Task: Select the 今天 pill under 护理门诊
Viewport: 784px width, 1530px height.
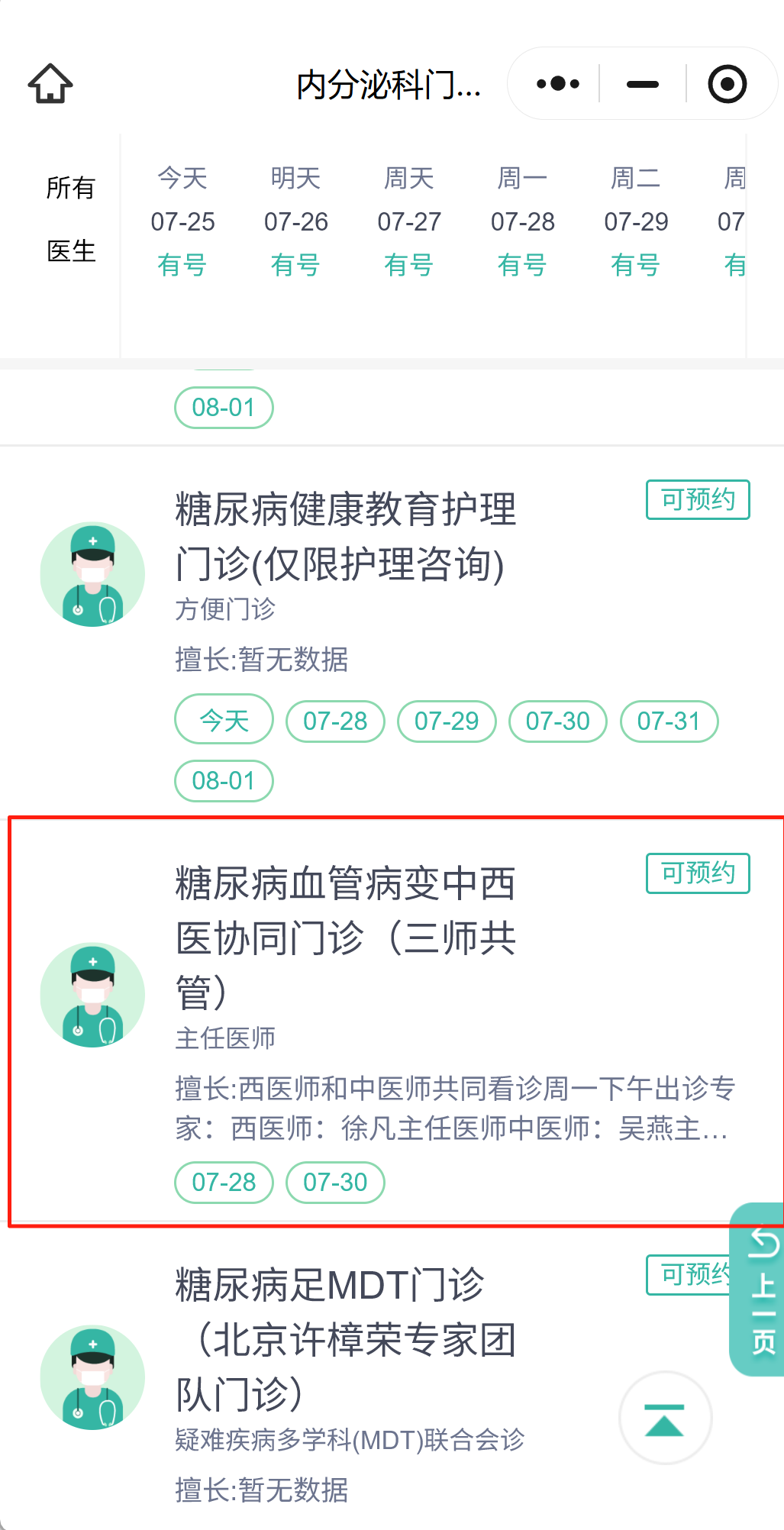Action: pos(223,720)
